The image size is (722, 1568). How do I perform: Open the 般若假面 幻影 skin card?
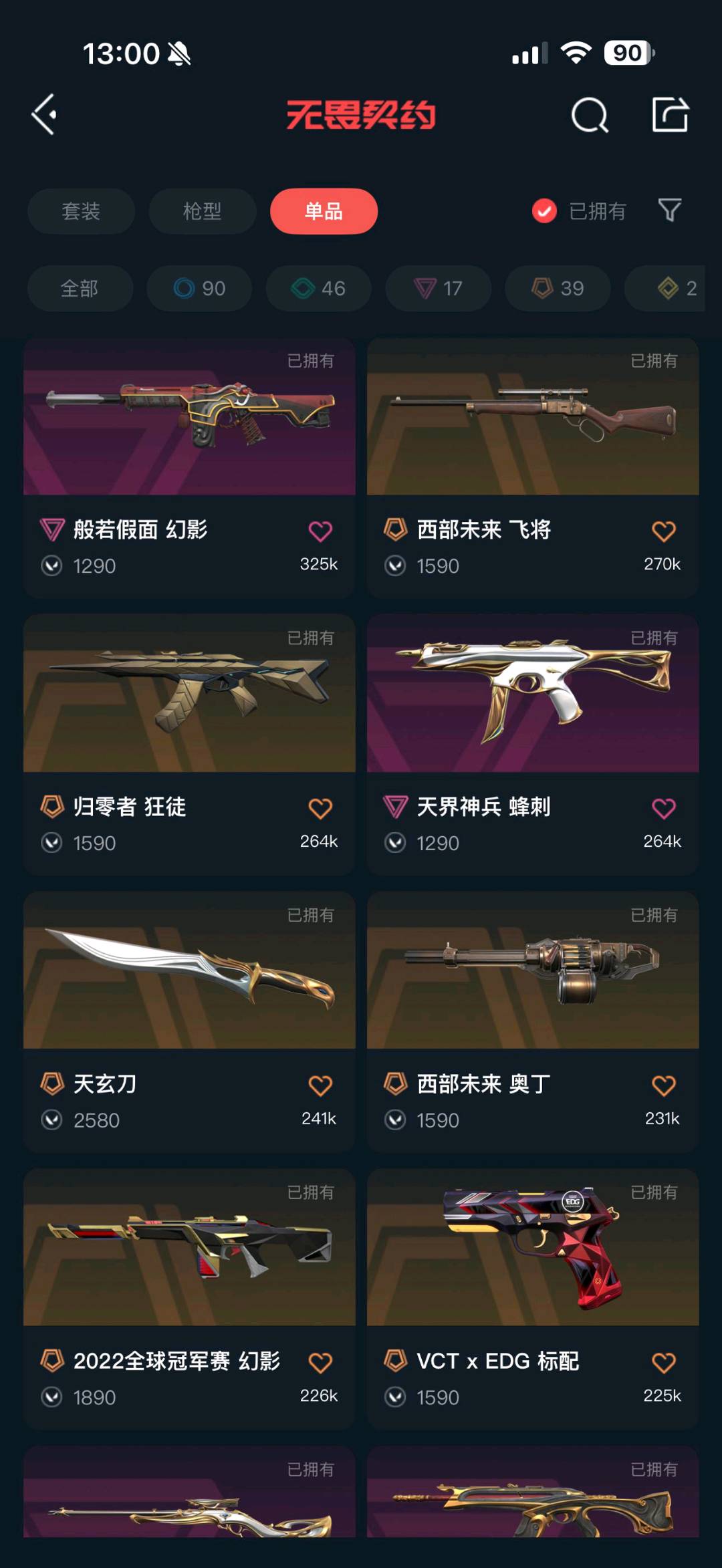point(189,467)
